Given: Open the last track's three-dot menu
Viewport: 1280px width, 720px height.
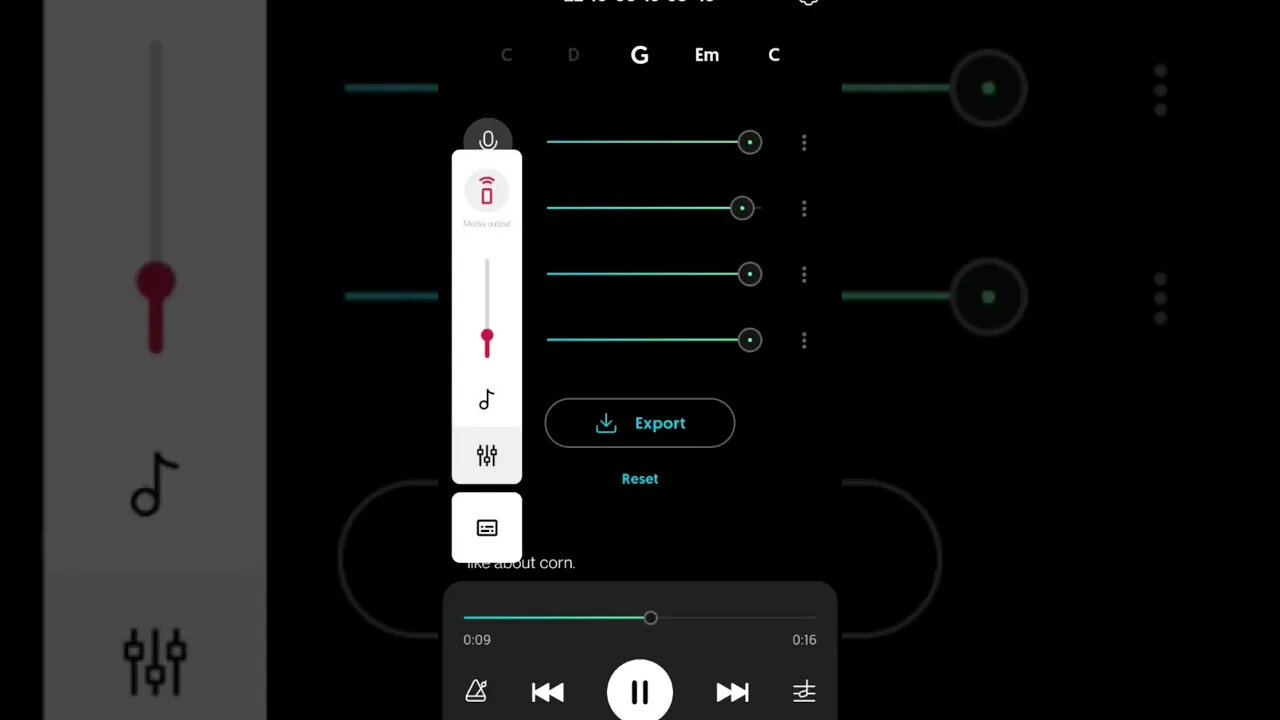Looking at the screenshot, I should [804, 341].
